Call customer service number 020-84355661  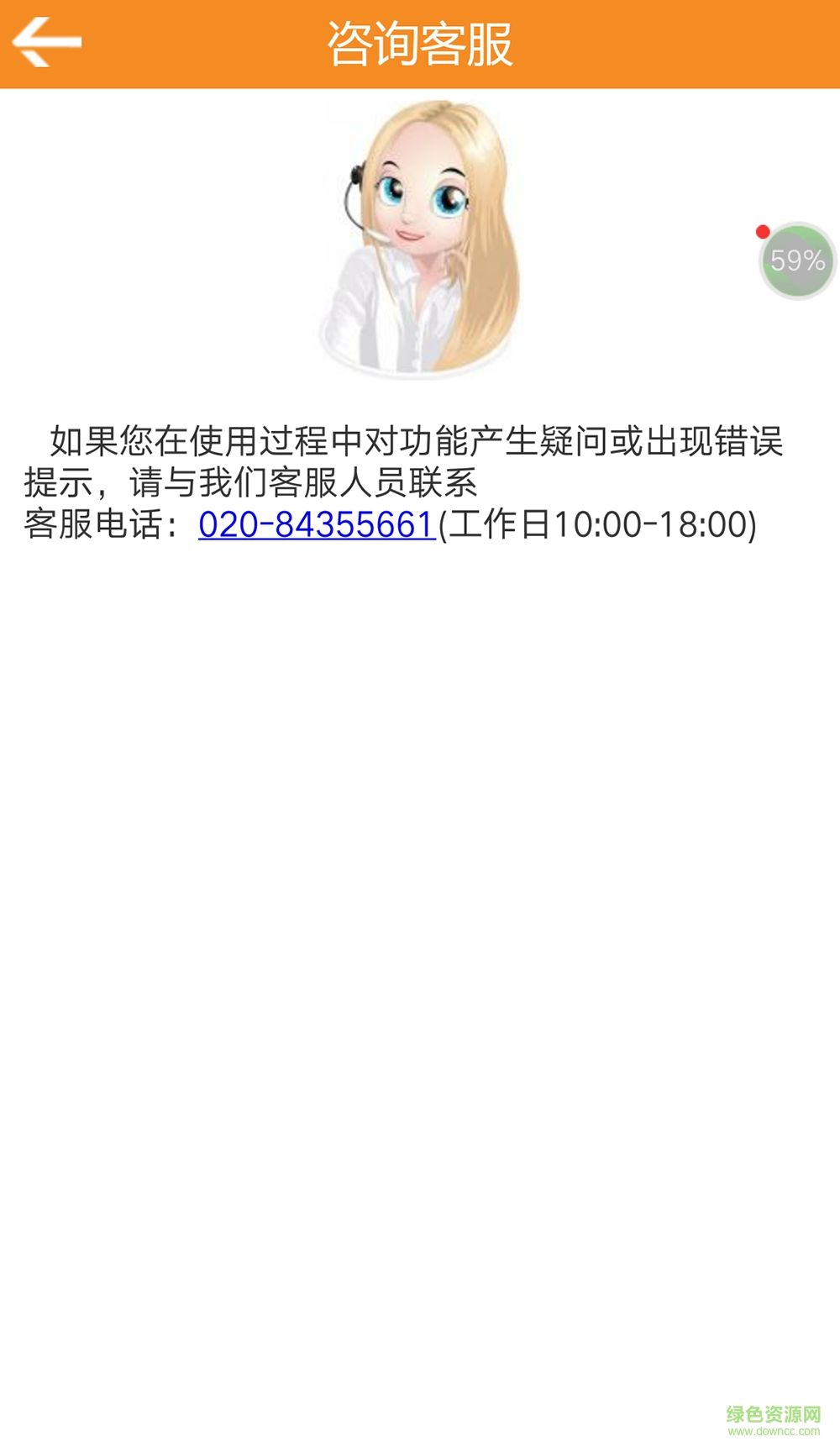click(x=316, y=524)
